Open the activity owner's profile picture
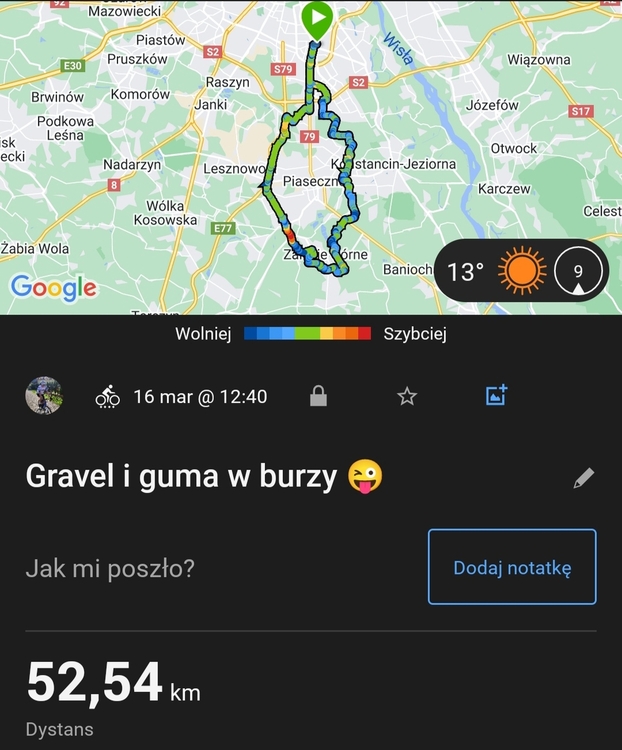The image size is (622, 750). pyautogui.click(x=43, y=396)
